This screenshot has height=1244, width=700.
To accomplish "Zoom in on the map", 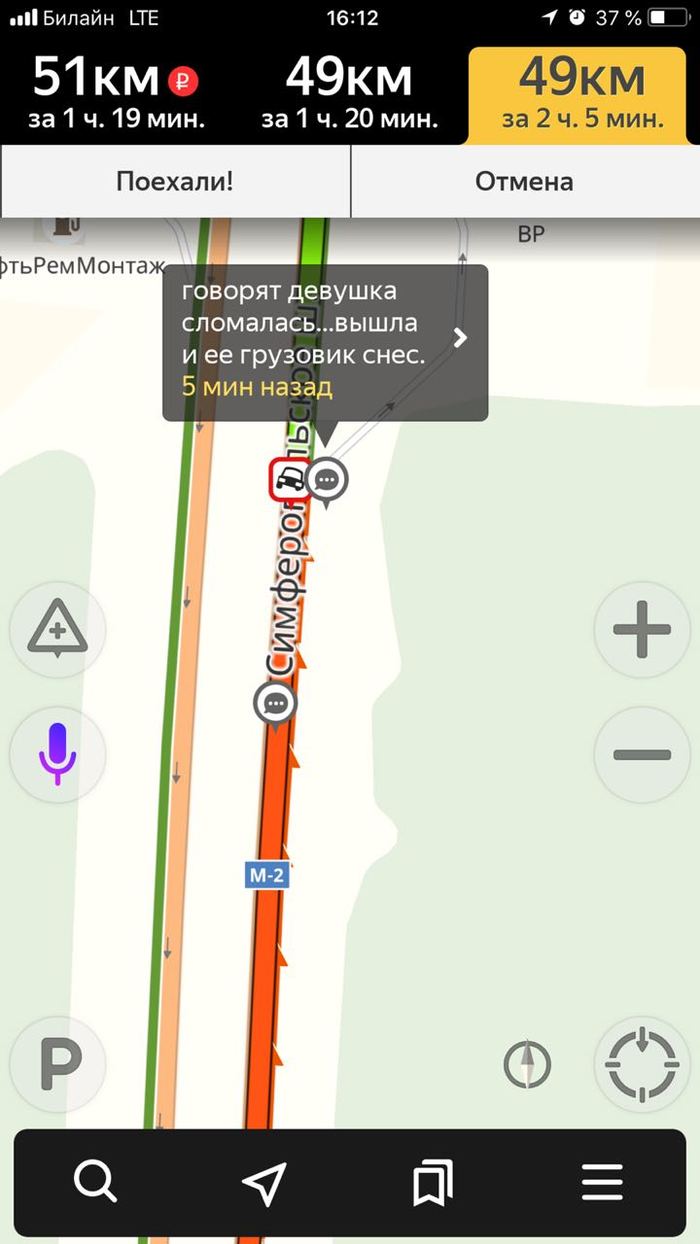I will pyautogui.click(x=641, y=630).
